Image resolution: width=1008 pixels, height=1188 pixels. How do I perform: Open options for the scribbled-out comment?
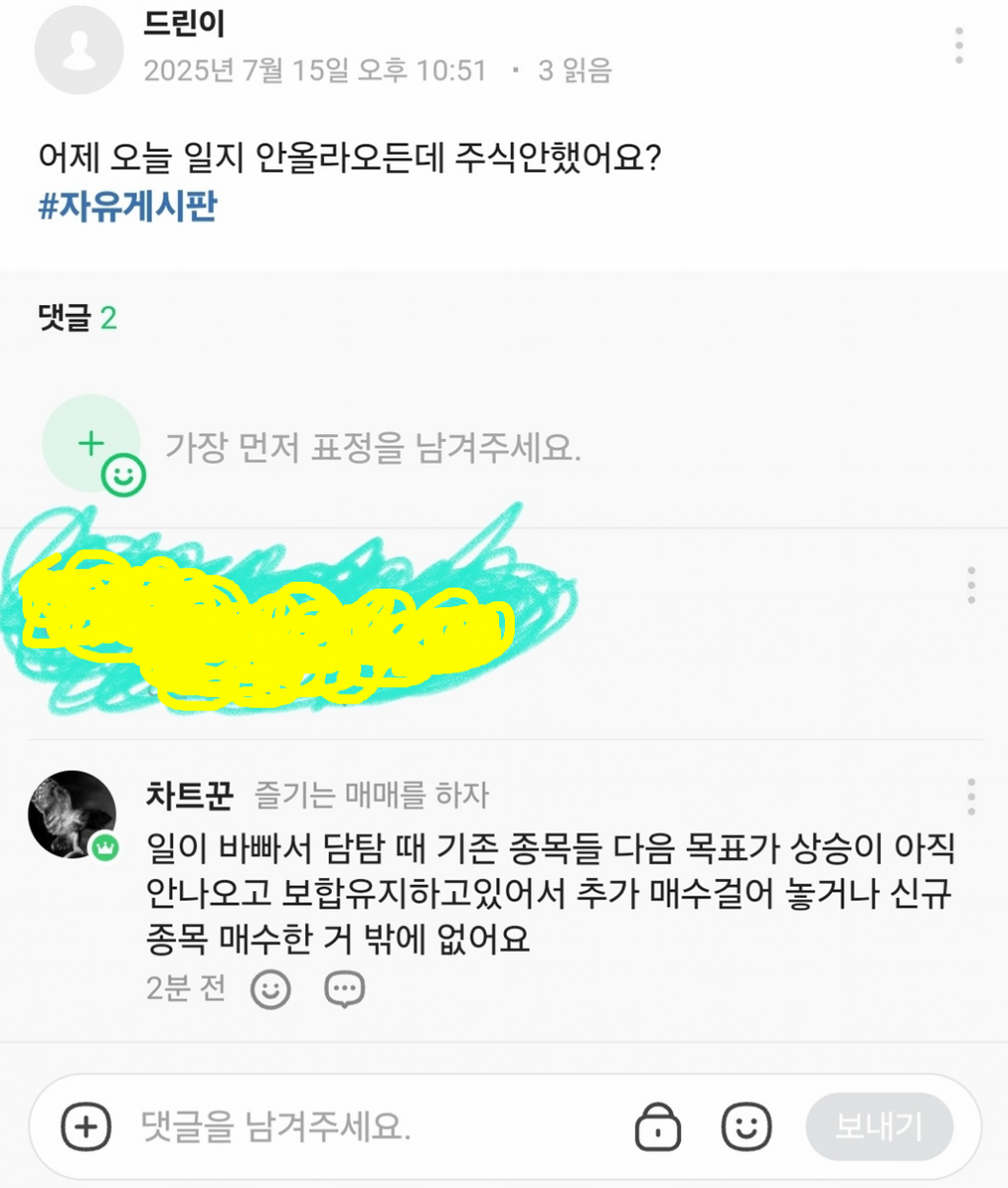pos(971,585)
